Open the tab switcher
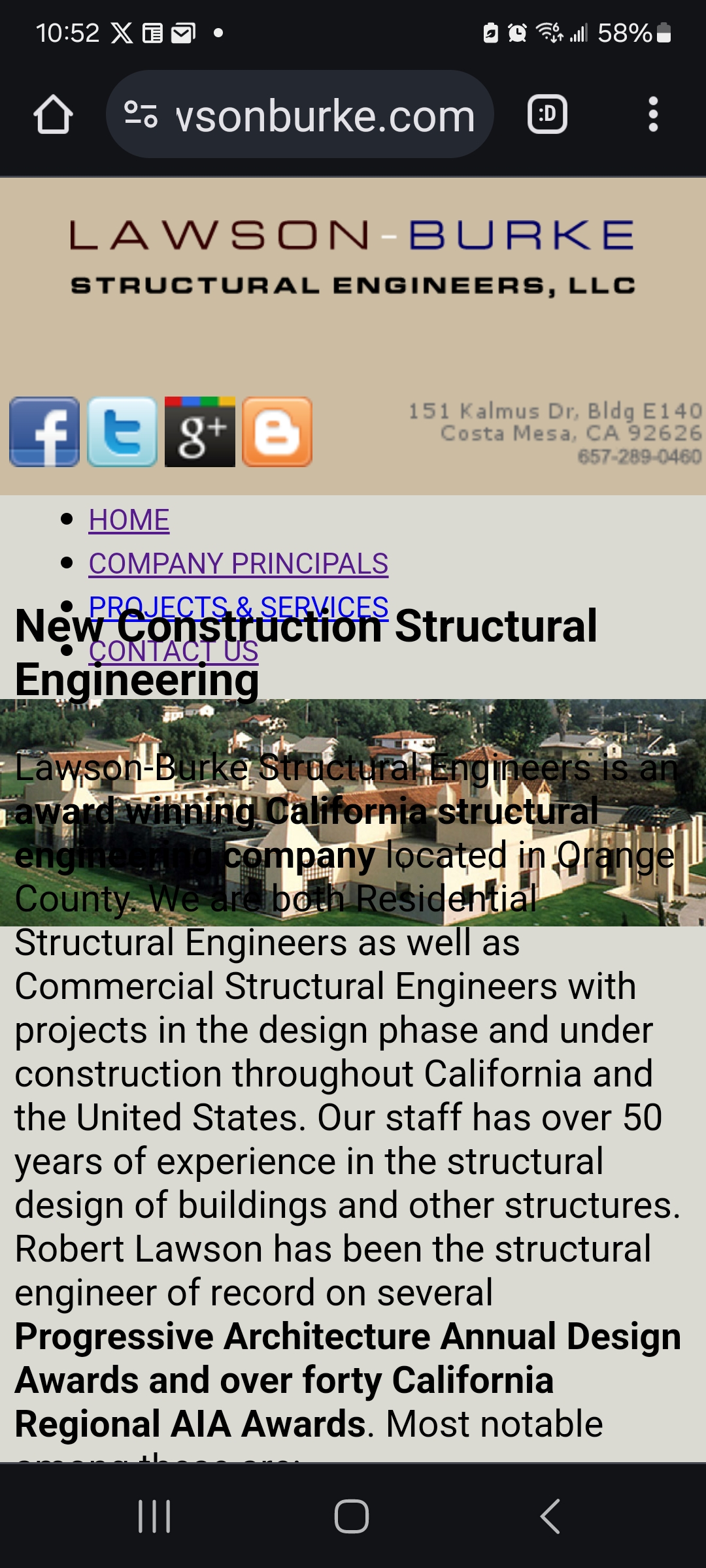Viewport: 706px width, 1568px height. click(547, 114)
